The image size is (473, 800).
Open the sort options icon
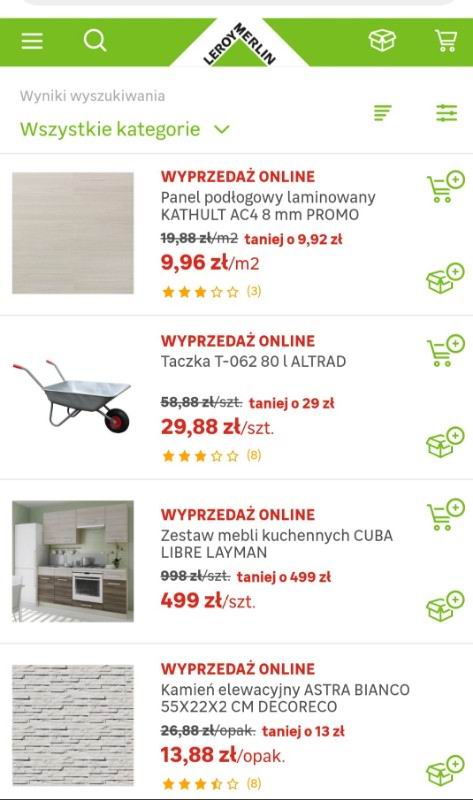point(383,113)
